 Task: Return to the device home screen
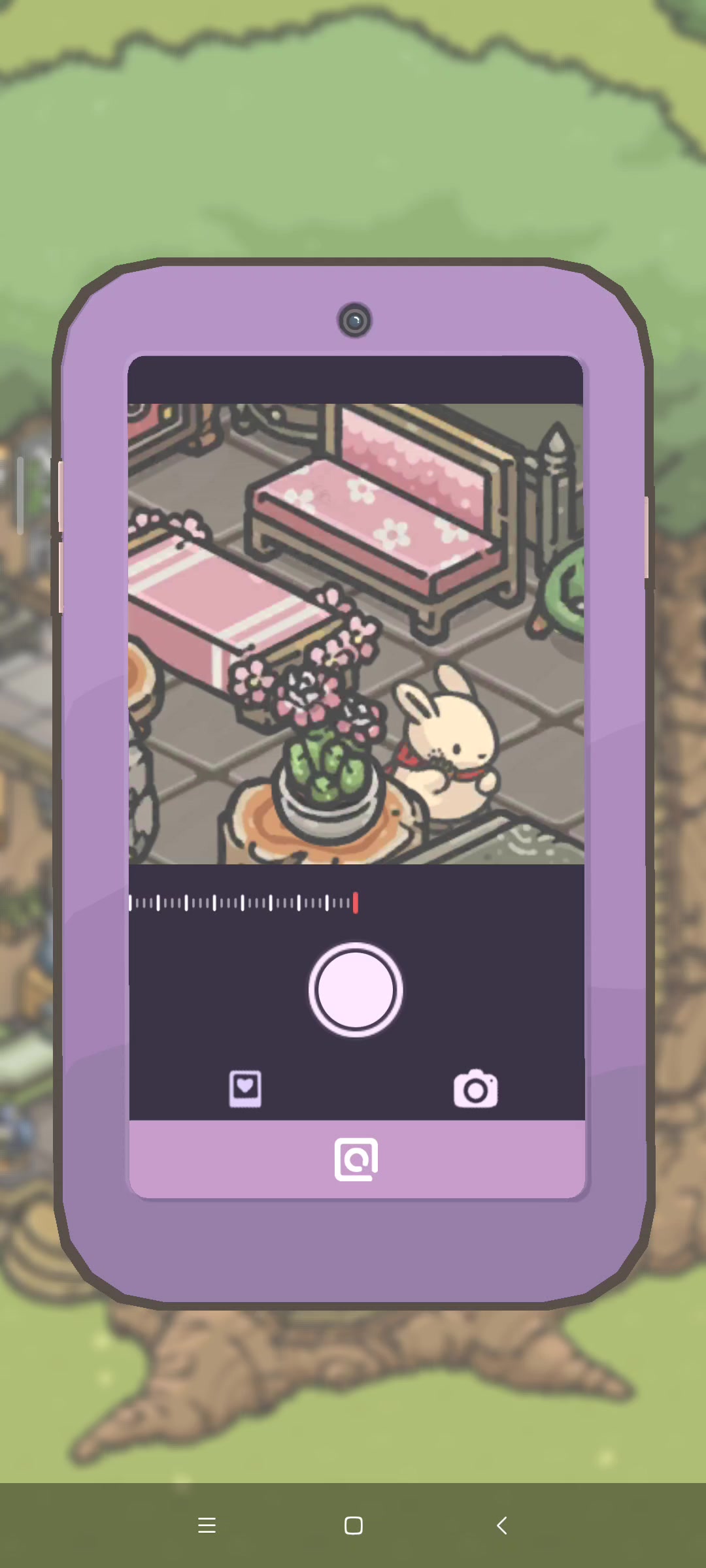pos(354,1526)
